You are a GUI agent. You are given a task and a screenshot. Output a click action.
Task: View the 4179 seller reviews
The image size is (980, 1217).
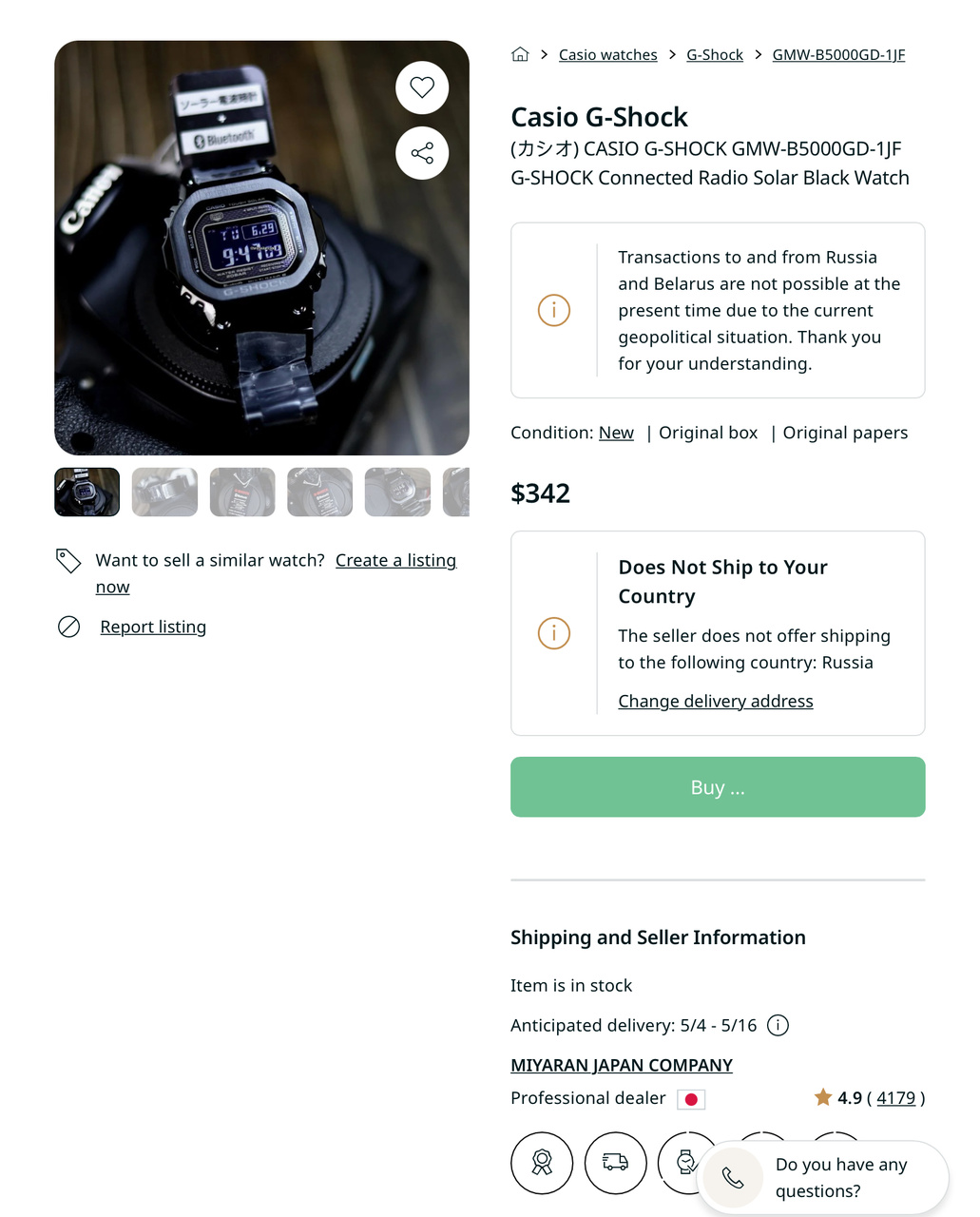[x=895, y=1098]
